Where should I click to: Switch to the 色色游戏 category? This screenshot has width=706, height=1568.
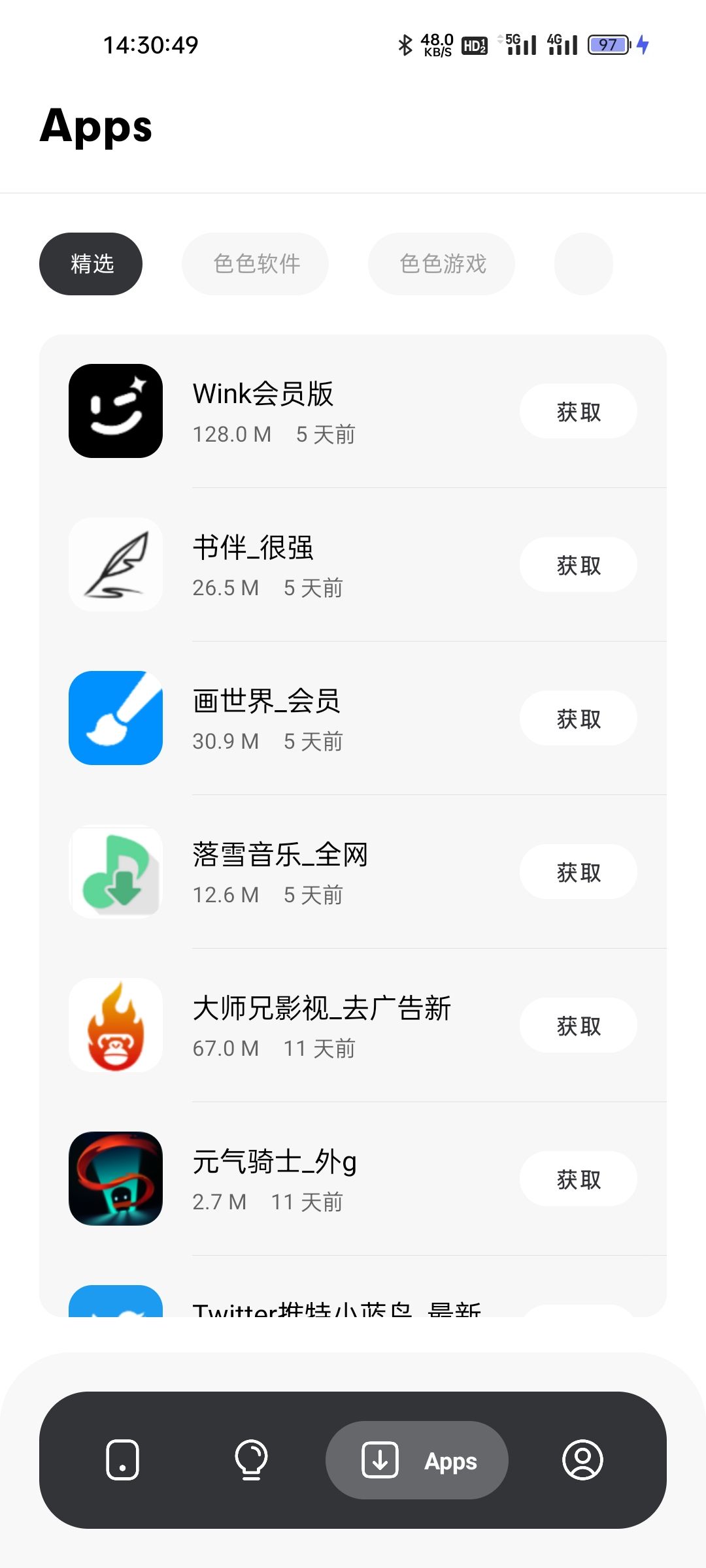(441, 264)
